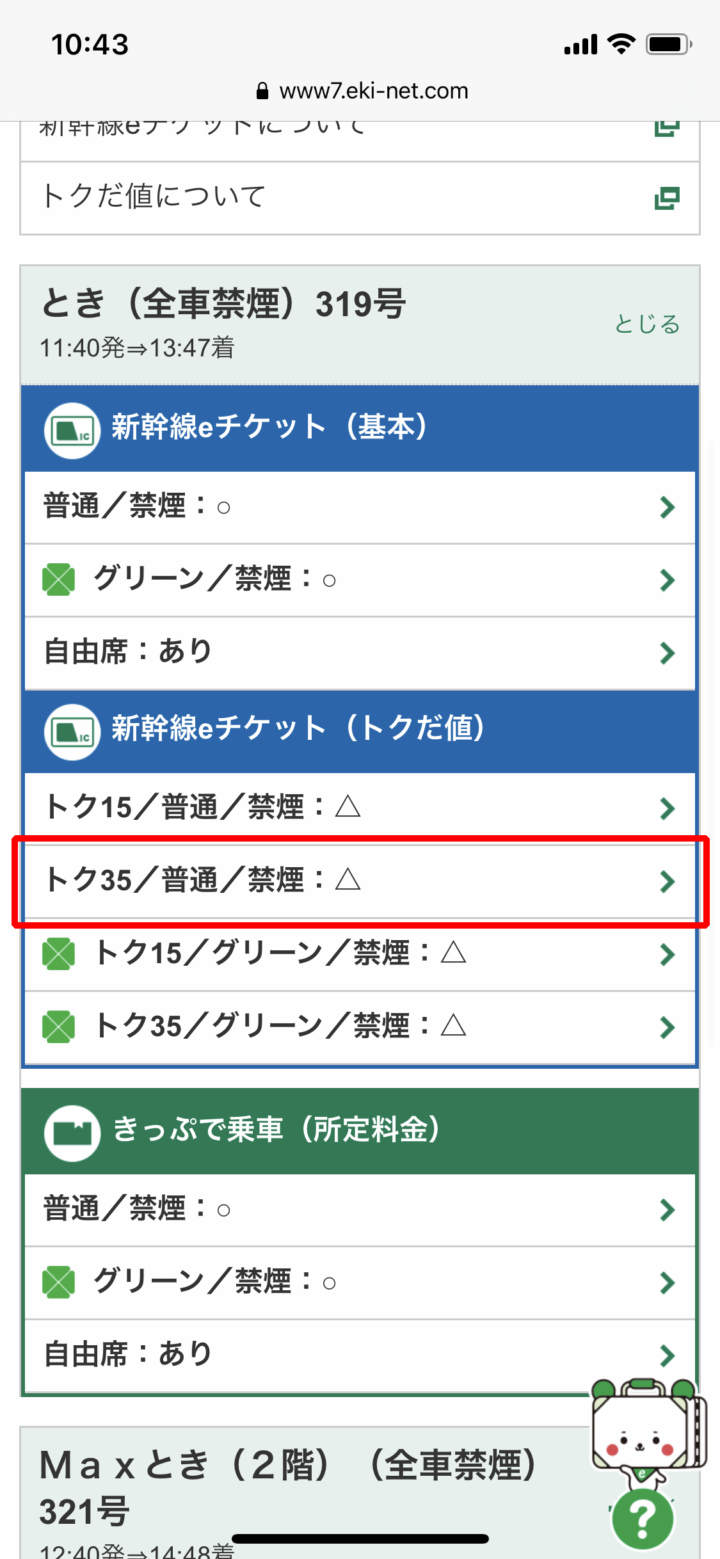
Task: Select 普通／禁煙 under 新幹線eチケット（基本）
Action: tap(360, 507)
